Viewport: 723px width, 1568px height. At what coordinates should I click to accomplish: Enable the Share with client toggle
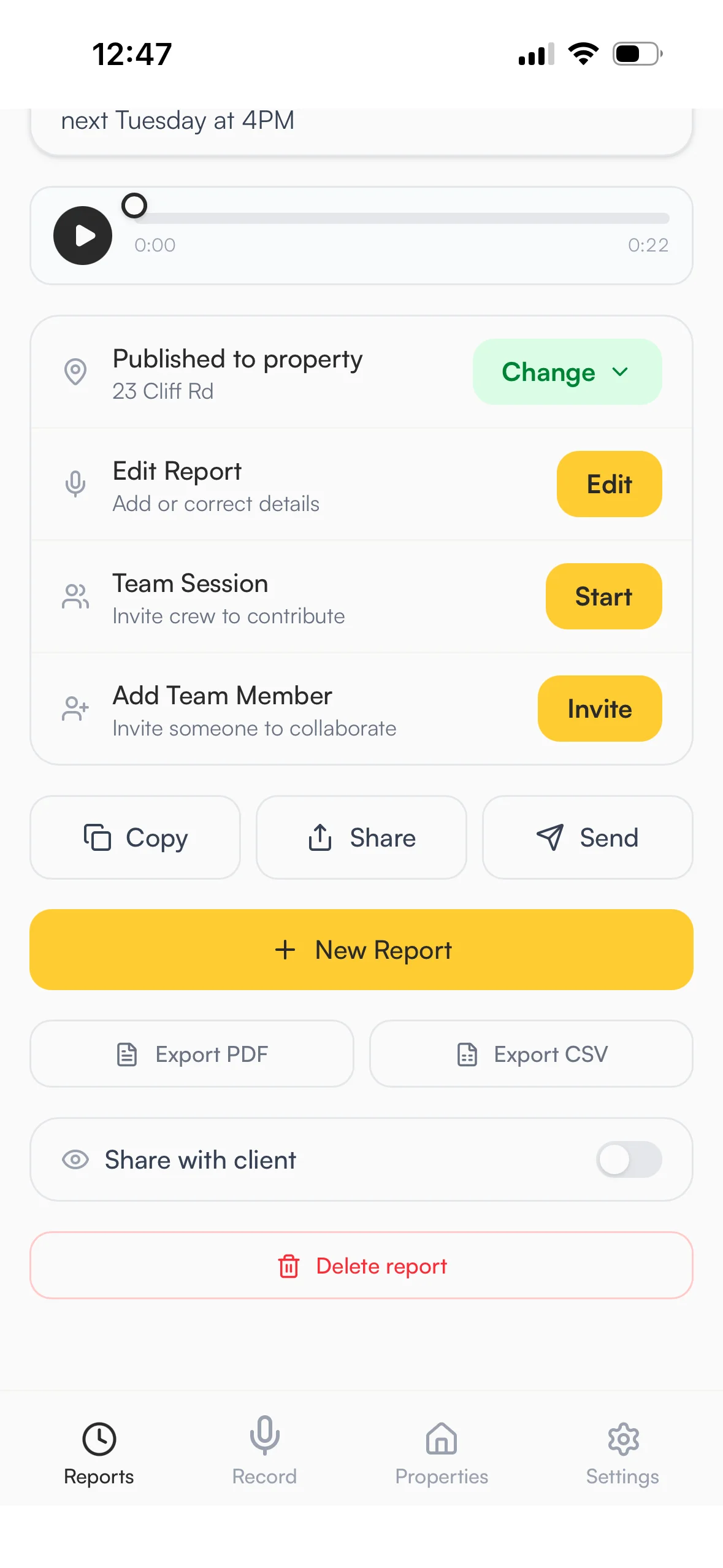pyautogui.click(x=627, y=1159)
